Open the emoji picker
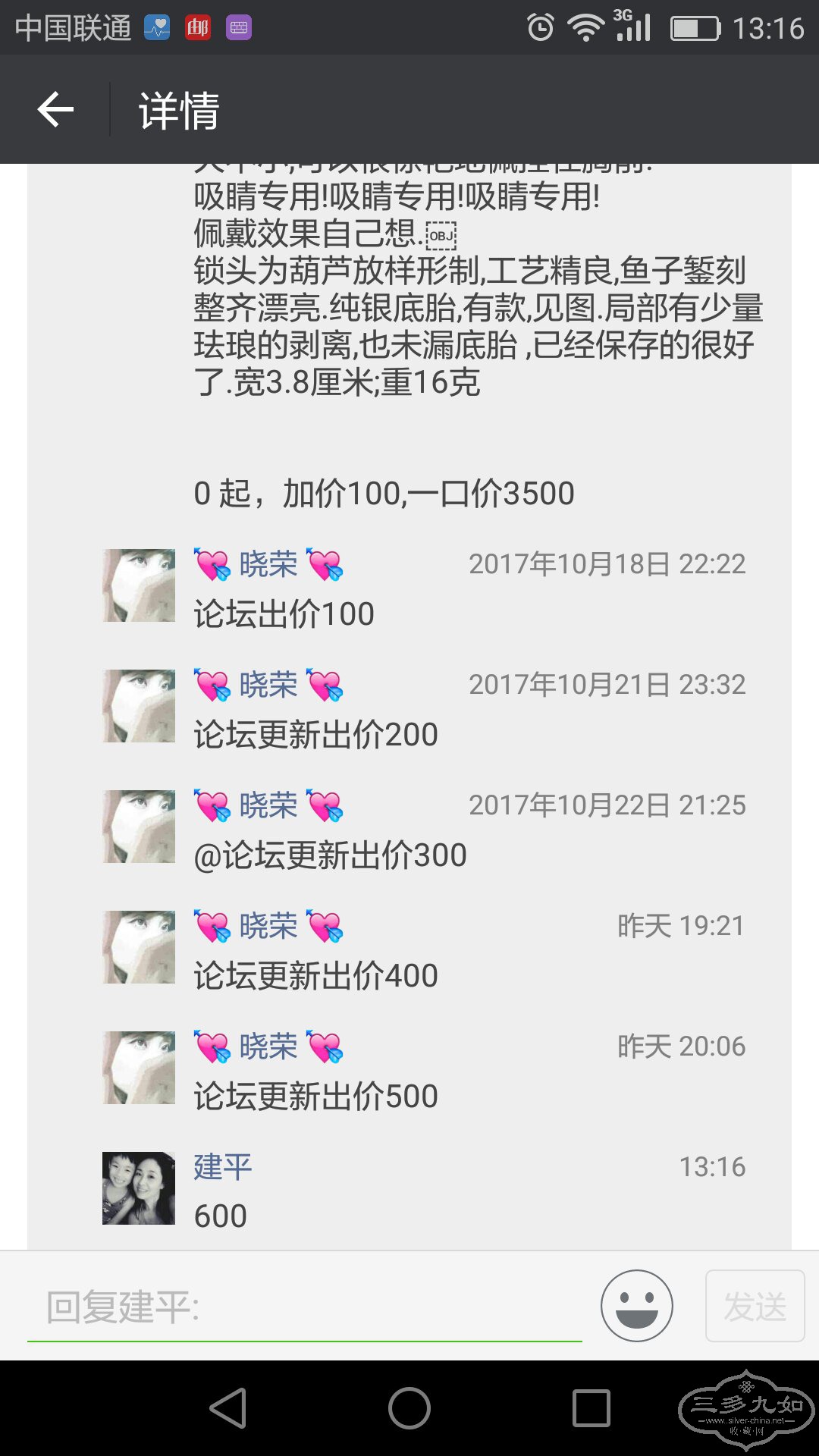The height and width of the screenshot is (1456, 819). coord(636,1306)
